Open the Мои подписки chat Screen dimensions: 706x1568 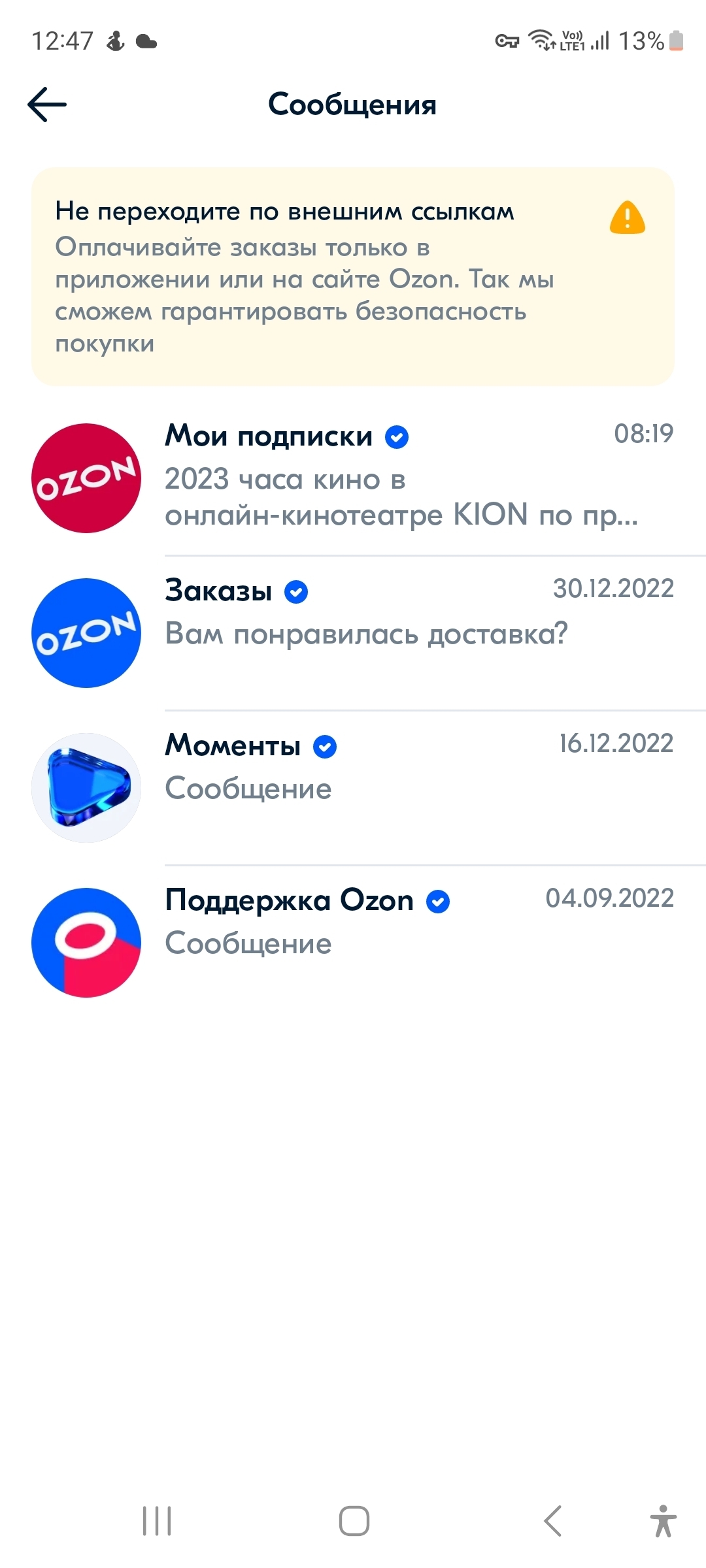(x=353, y=478)
